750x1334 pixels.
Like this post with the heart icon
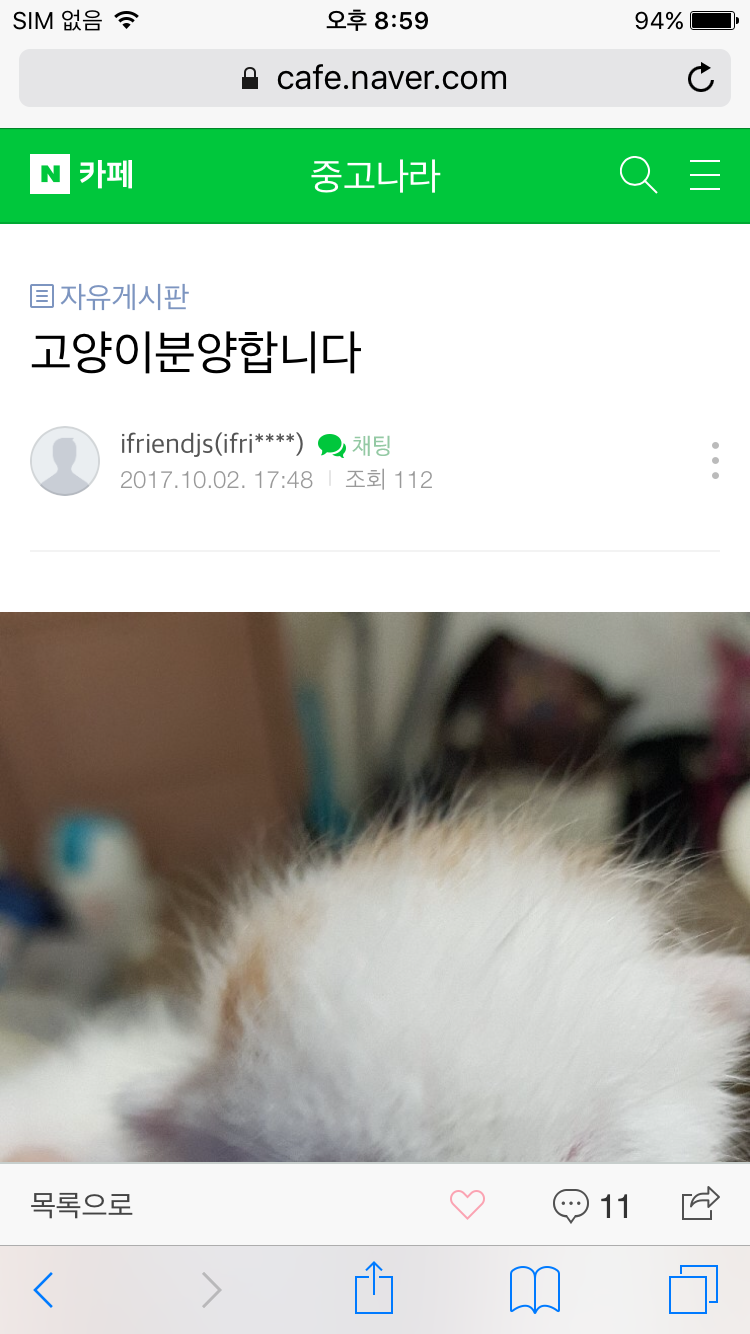tap(467, 1204)
